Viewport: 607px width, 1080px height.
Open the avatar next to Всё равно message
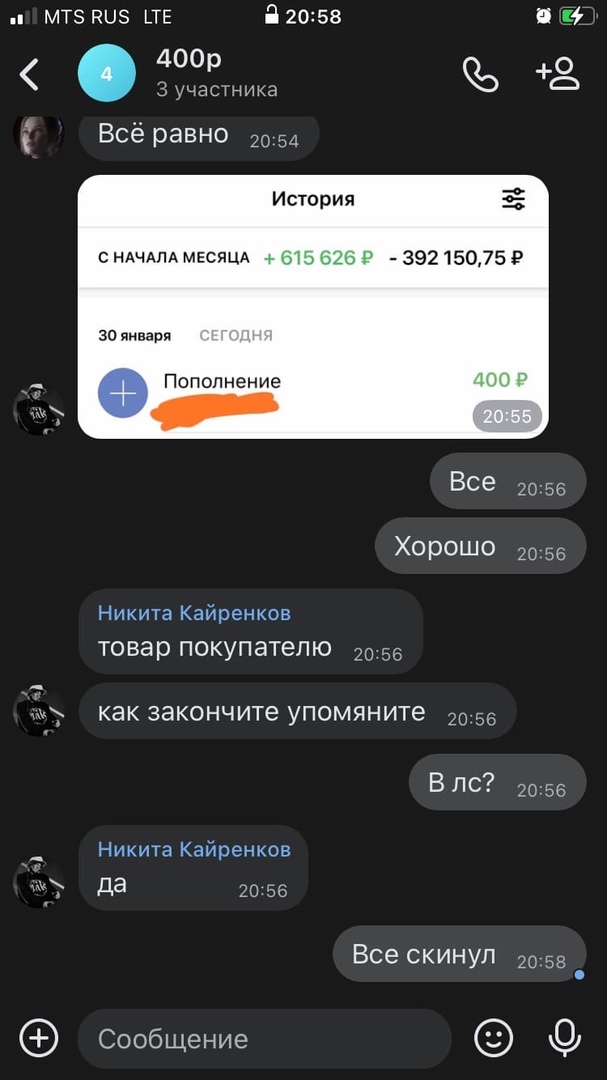click(38, 135)
